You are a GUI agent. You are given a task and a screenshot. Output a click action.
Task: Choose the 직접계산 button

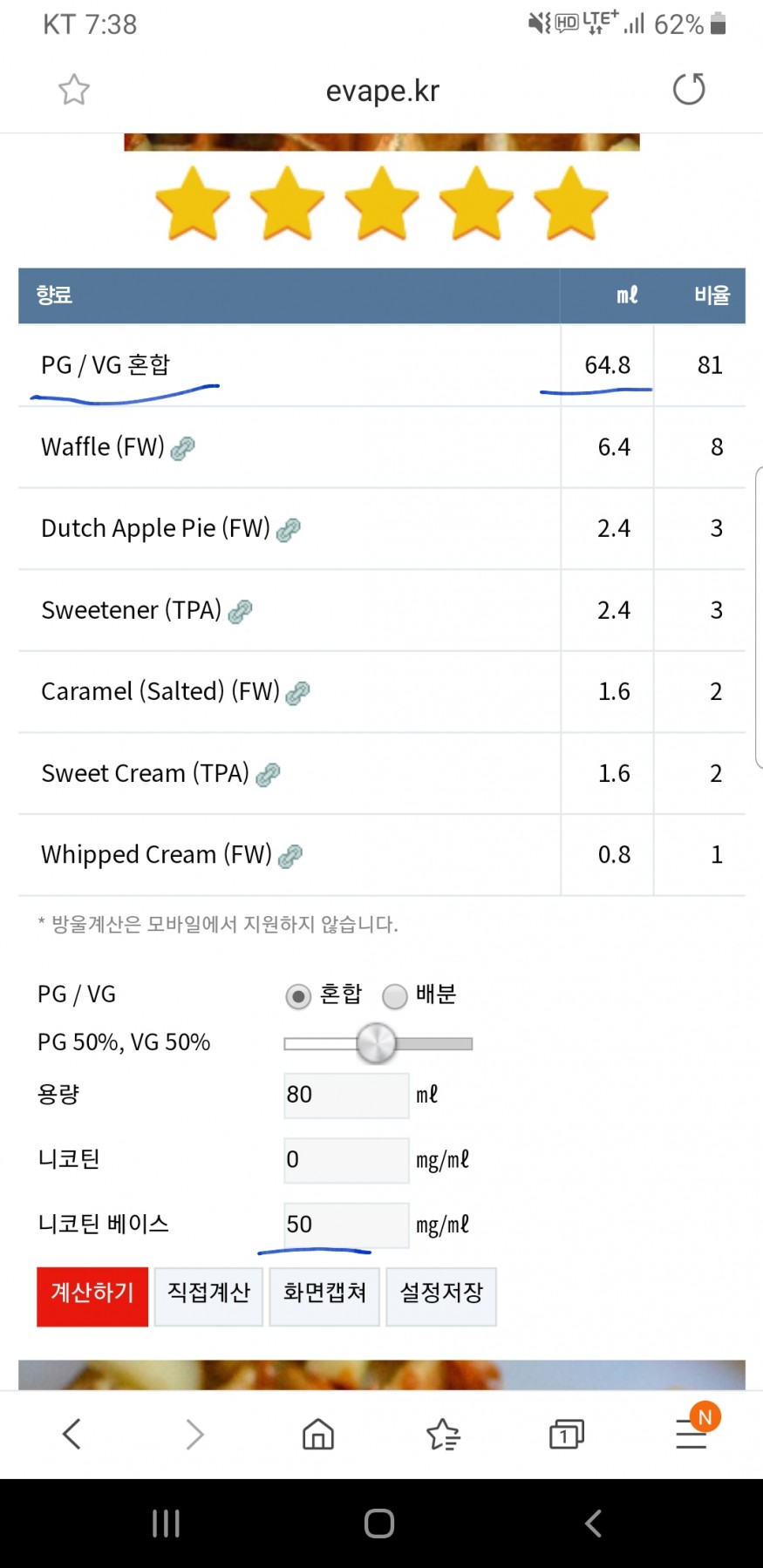pyautogui.click(x=208, y=1297)
